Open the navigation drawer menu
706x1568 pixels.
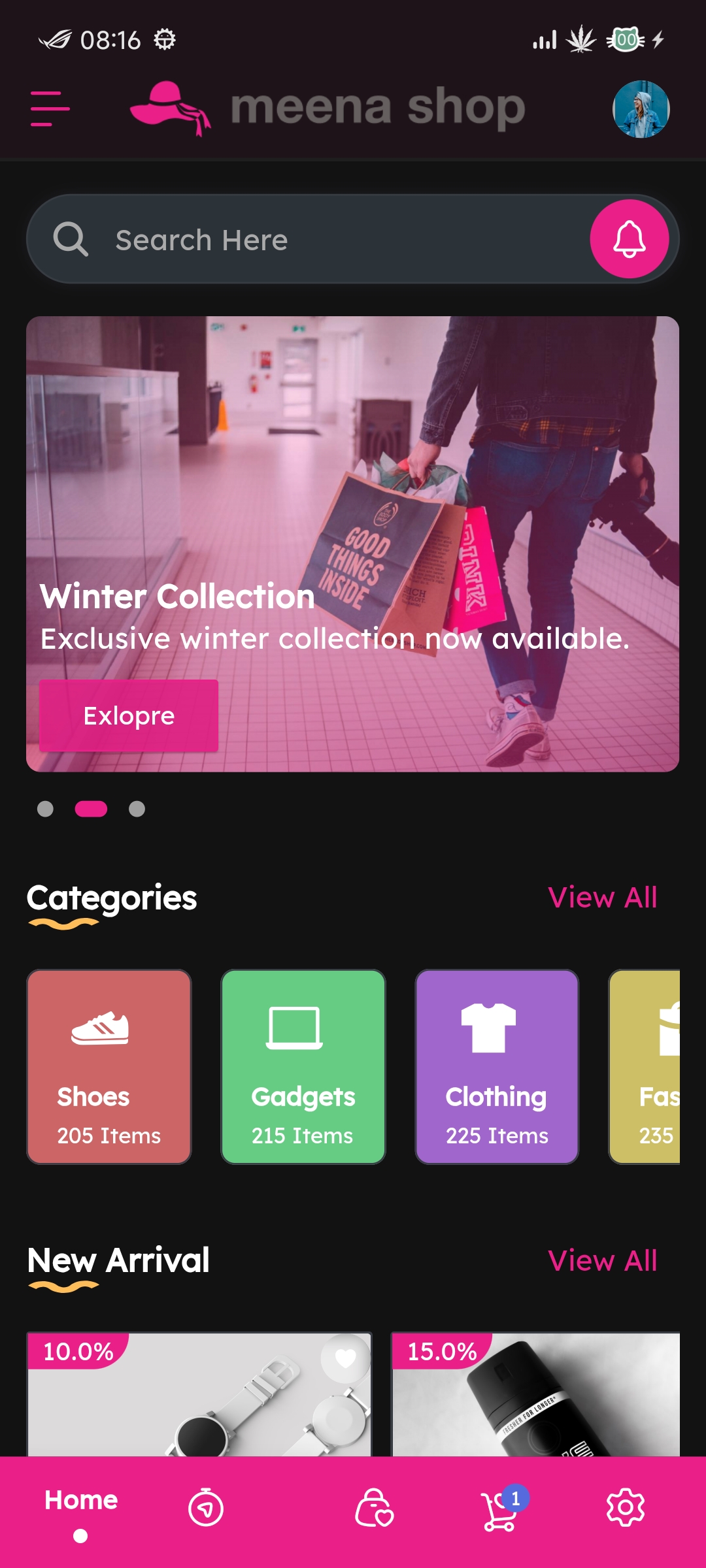pos(51,108)
